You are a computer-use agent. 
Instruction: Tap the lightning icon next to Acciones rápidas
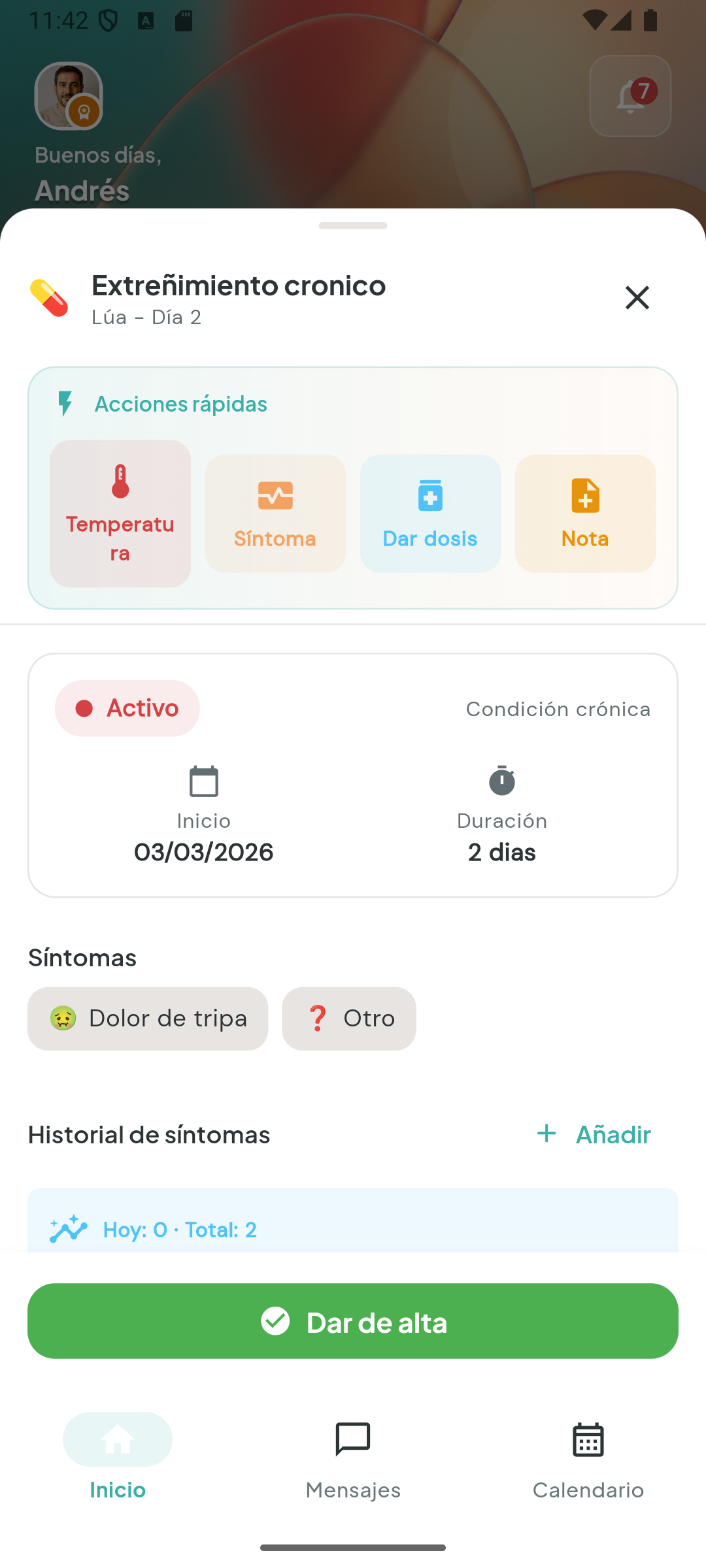(x=63, y=404)
